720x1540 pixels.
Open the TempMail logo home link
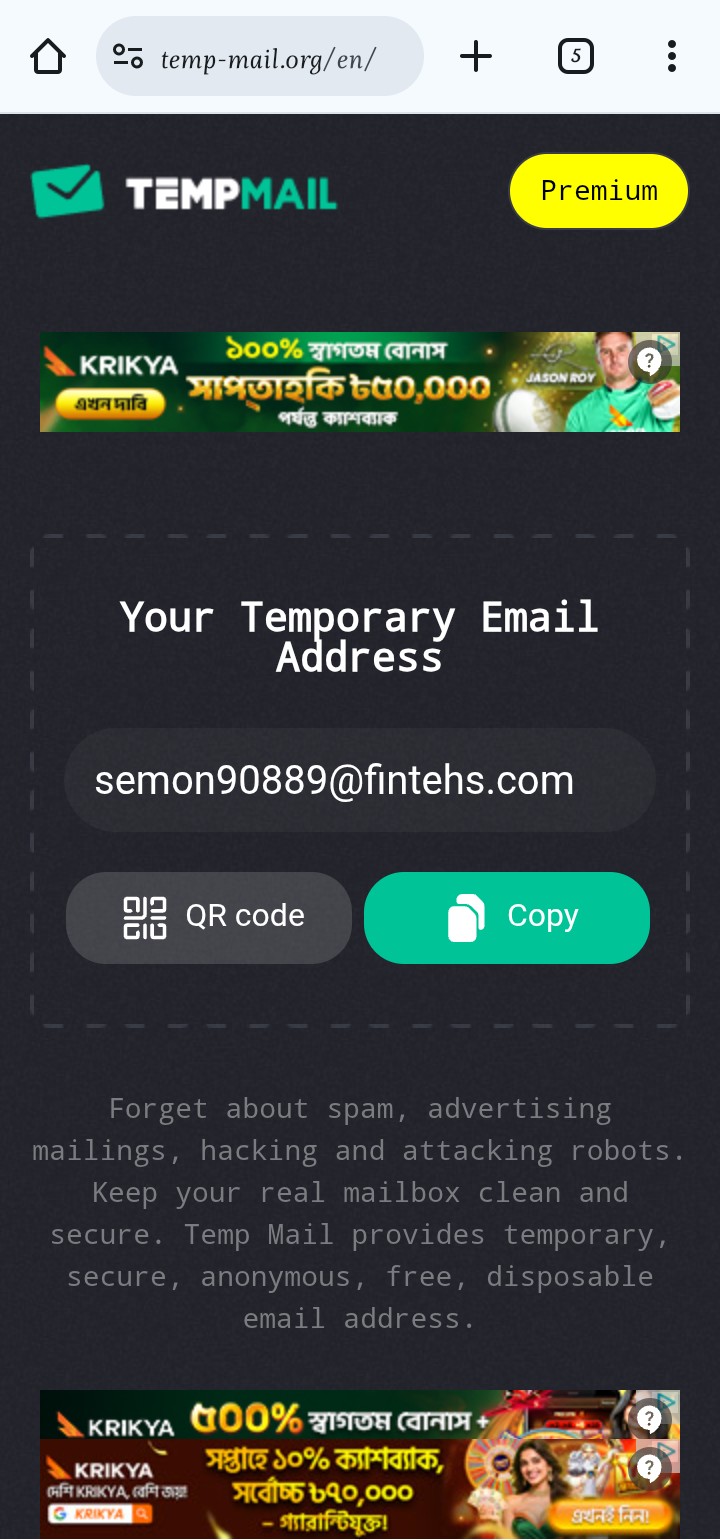point(184,192)
